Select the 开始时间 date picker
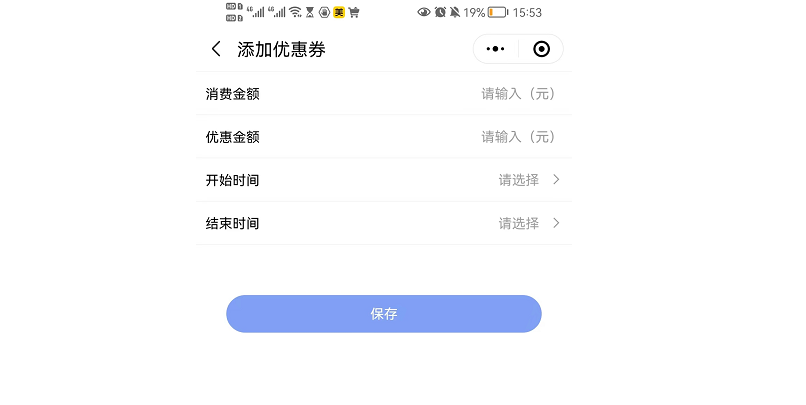This screenshot has height=405, width=806. [x=528, y=180]
